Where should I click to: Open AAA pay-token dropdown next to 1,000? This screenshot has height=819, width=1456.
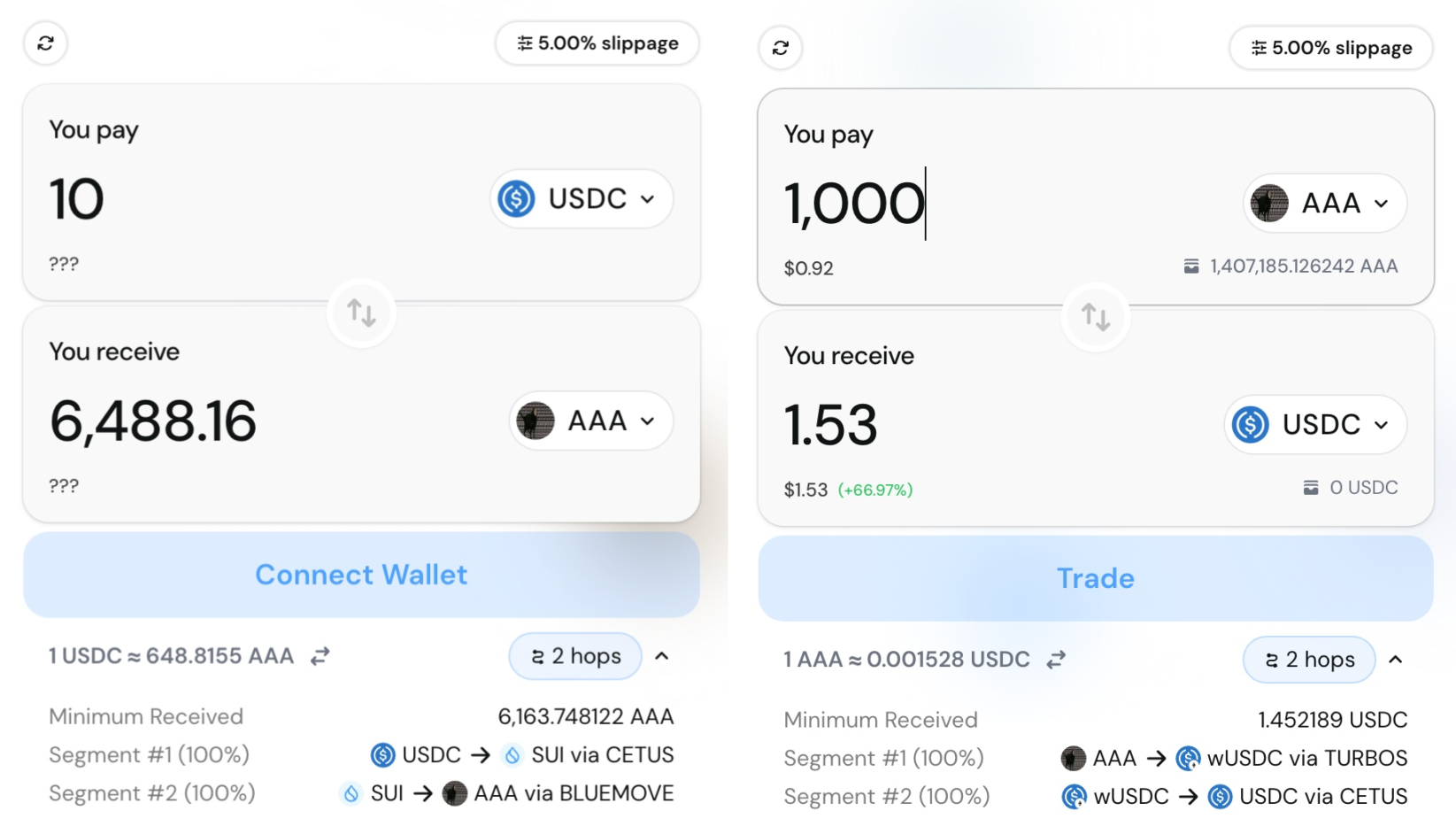pyautogui.click(x=1324, y=204)
